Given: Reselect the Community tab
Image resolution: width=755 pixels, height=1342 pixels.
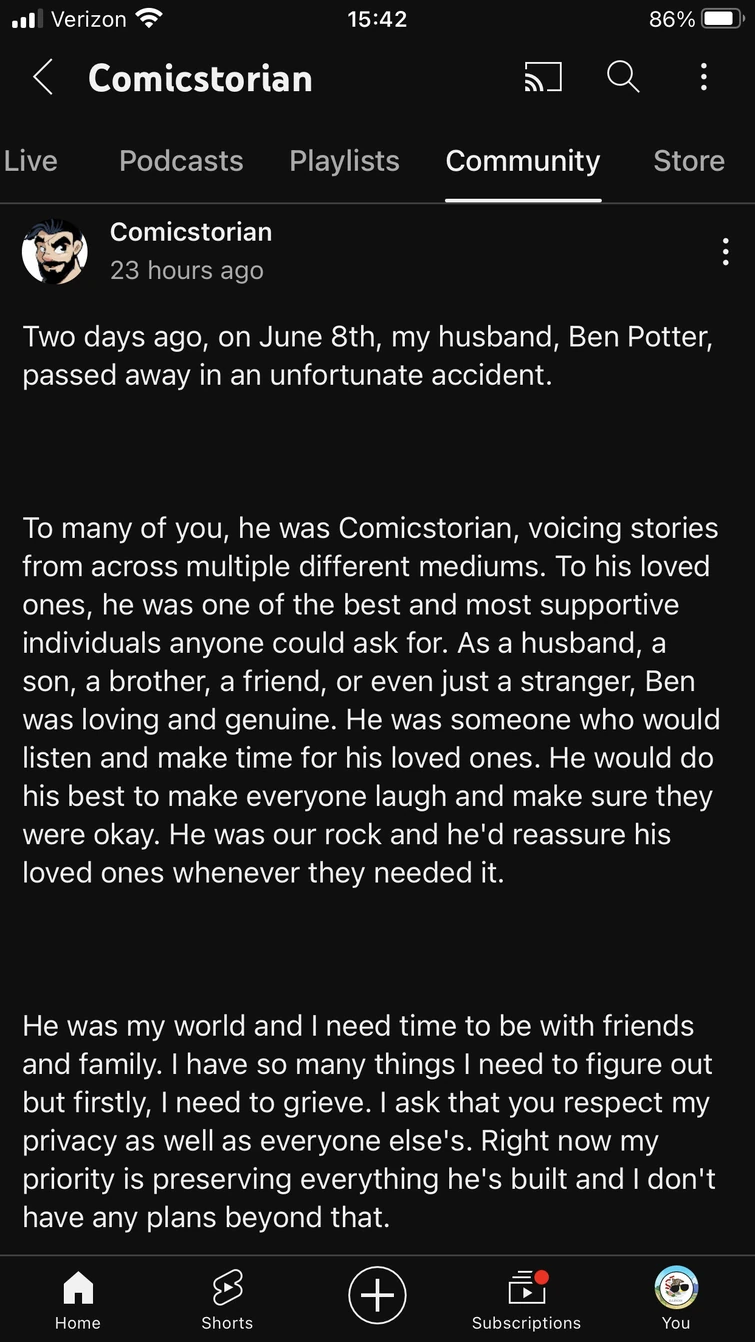Looking at the screenshot, I should click(x=522, y=160).
